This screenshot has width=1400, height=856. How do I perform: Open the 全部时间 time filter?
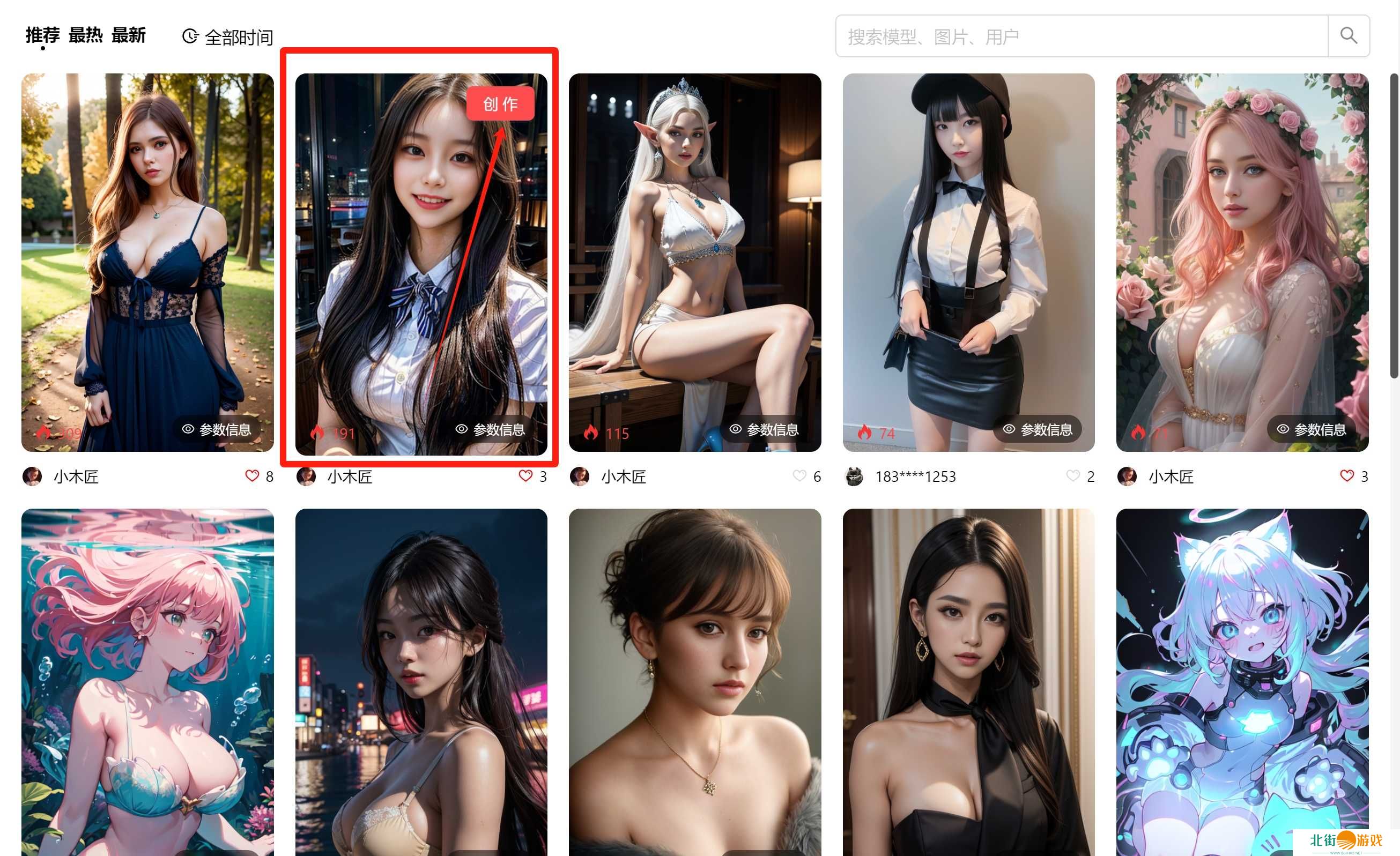(227, 38)
